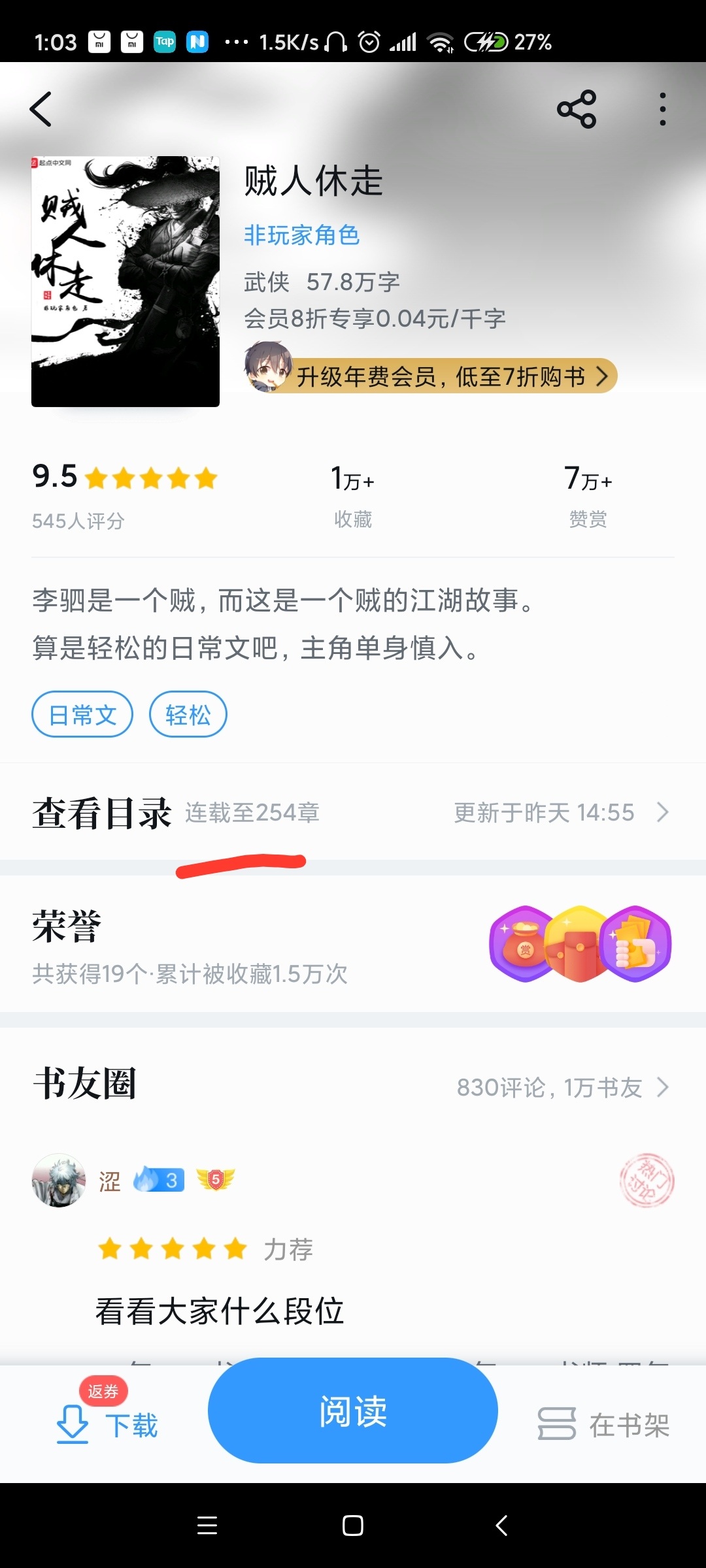Open recent apps from navigation bar

click(207, 1525)
